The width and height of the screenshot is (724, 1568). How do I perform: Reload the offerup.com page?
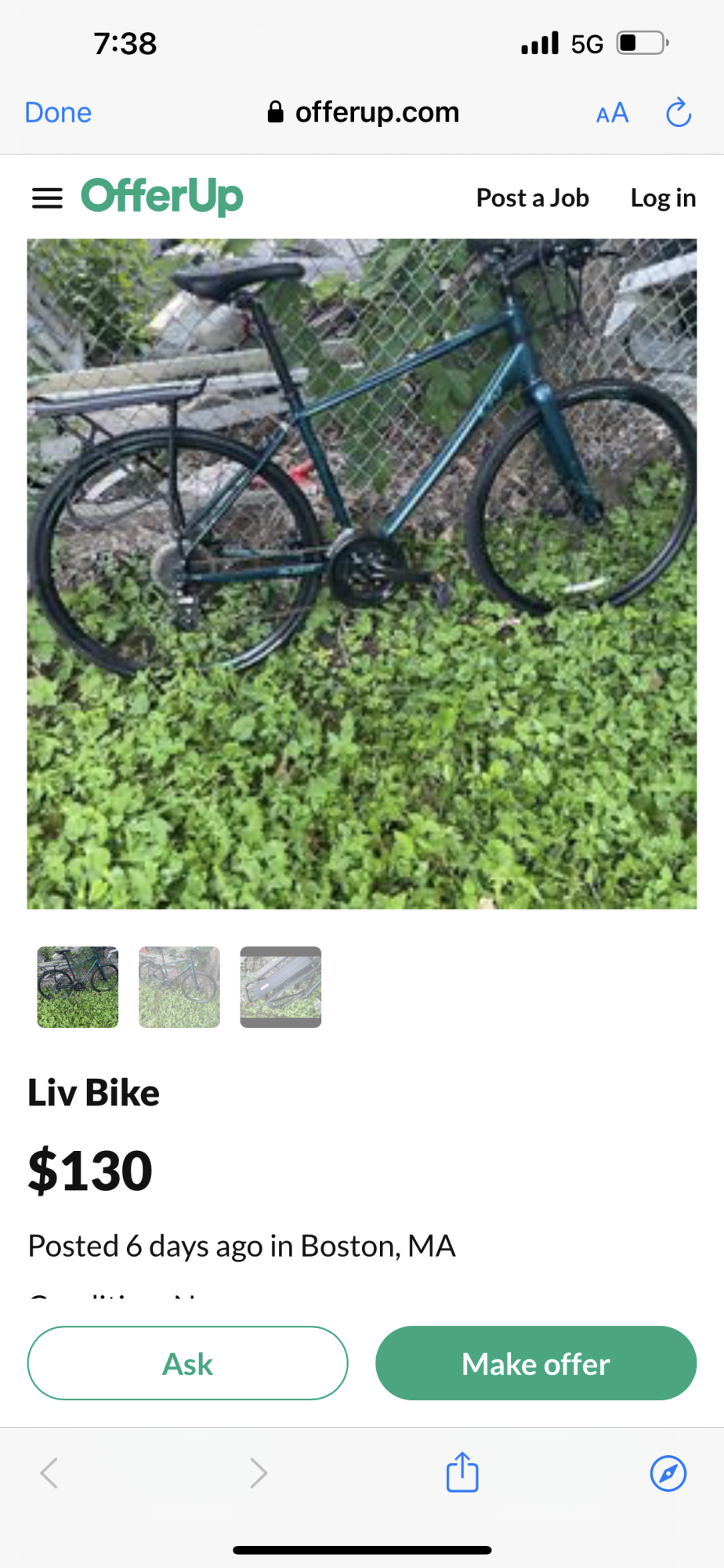[x=679, y=113]
